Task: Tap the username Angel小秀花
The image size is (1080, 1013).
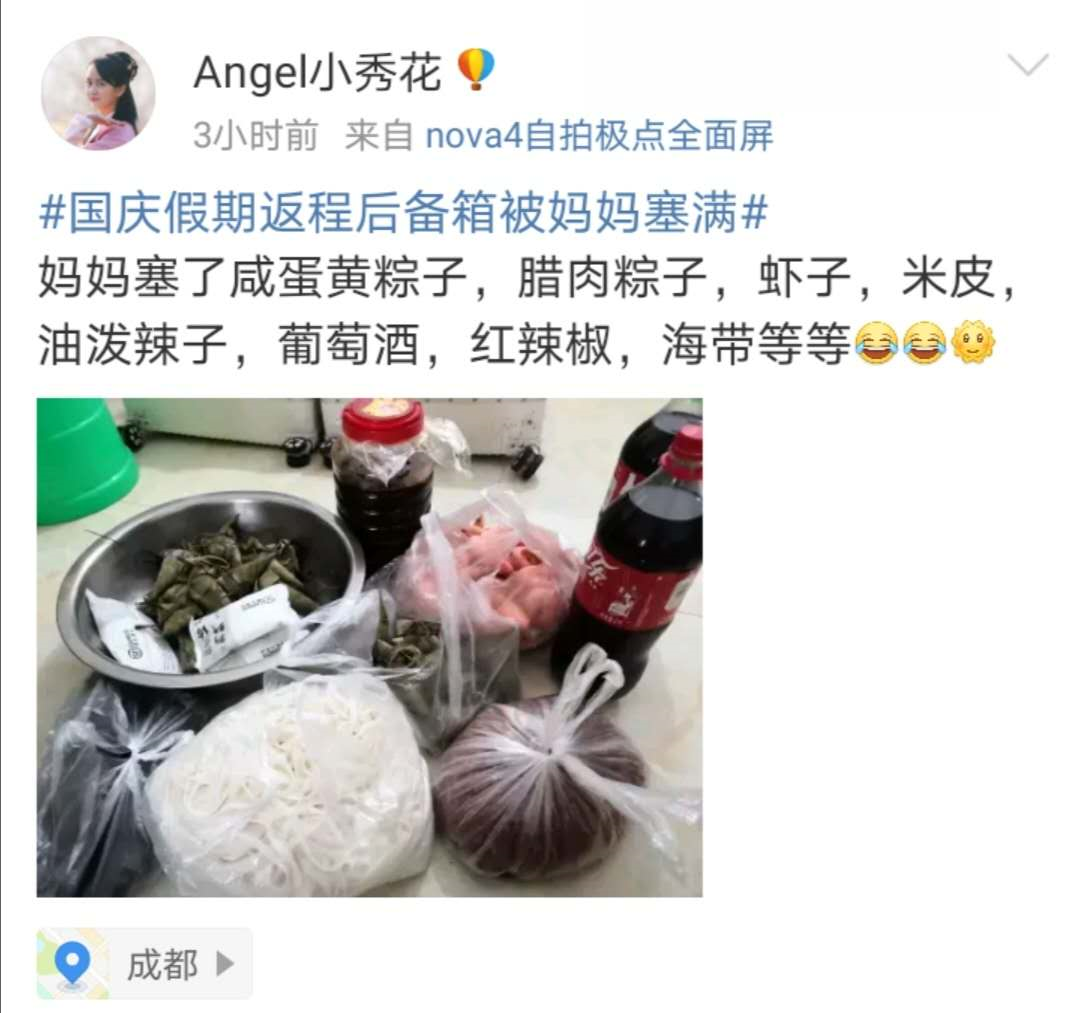Action: pyautogui.click(x=317, y=72)
